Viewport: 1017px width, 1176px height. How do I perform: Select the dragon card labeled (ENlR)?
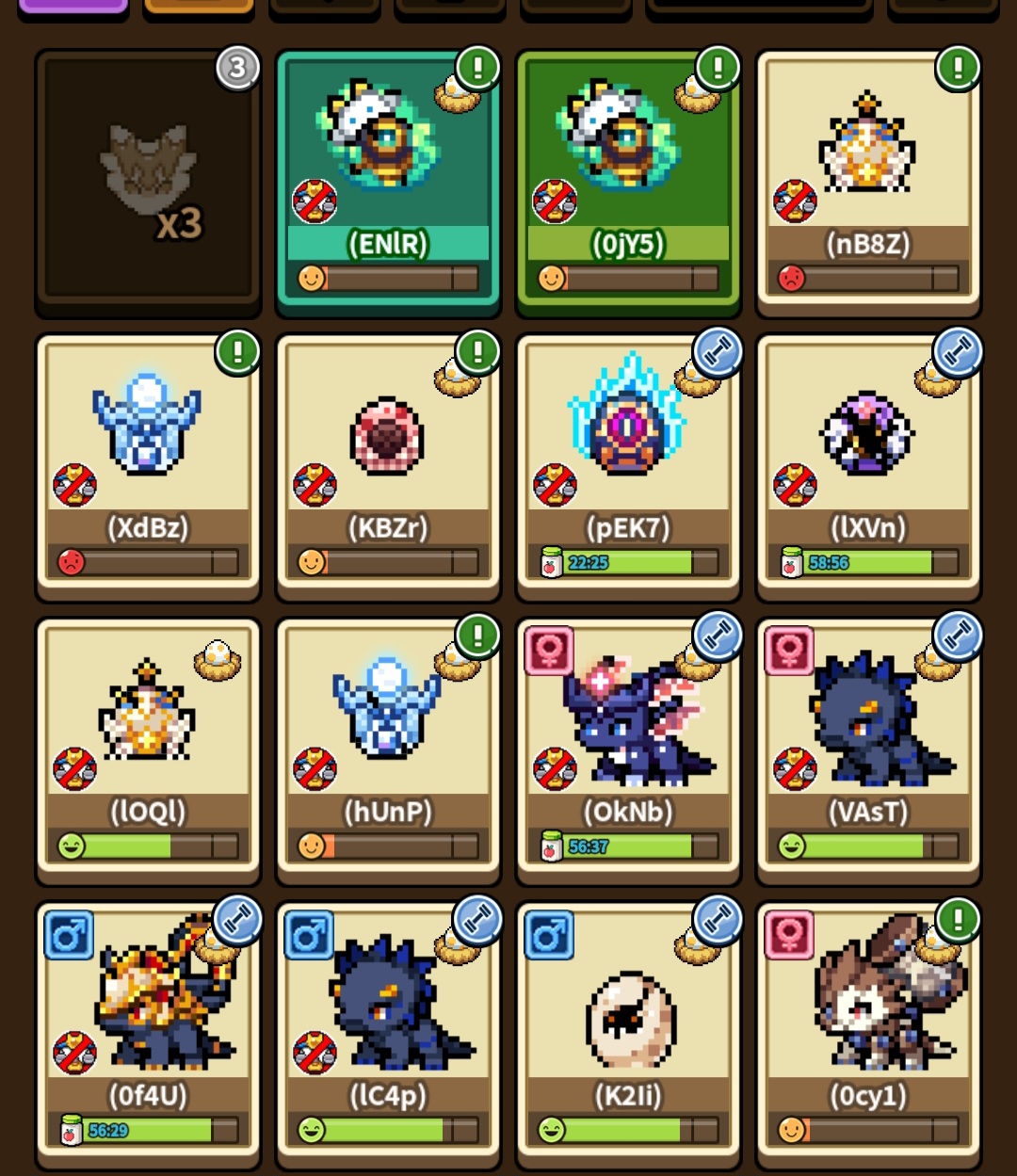(x=388, y=182)
